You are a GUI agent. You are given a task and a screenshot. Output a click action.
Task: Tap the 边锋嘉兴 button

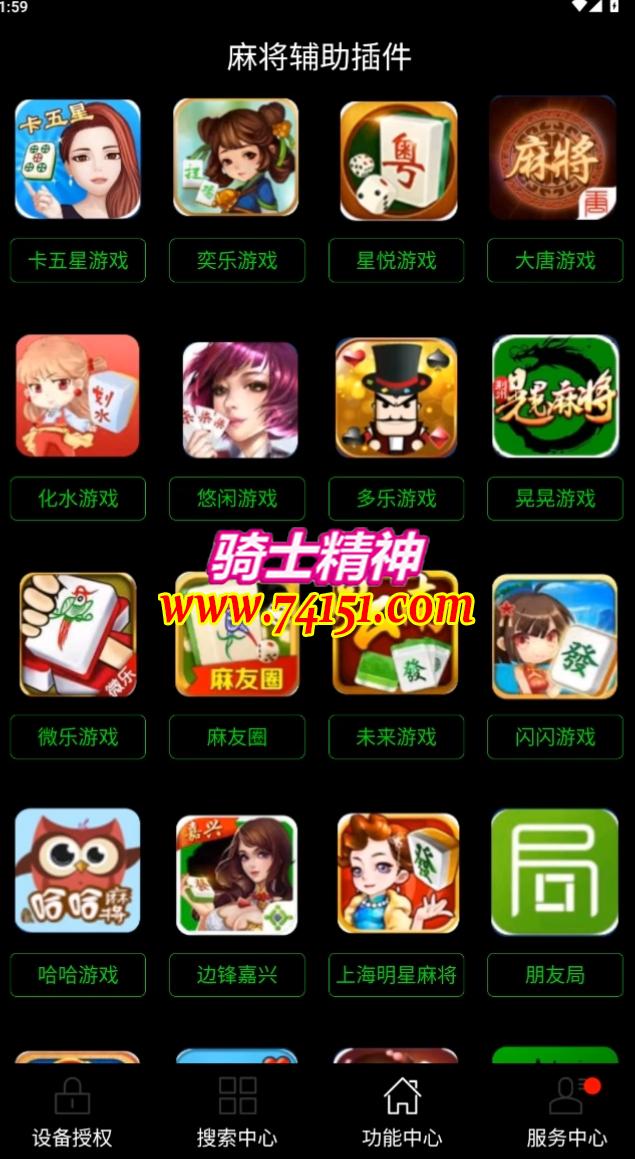click(237, 975)
